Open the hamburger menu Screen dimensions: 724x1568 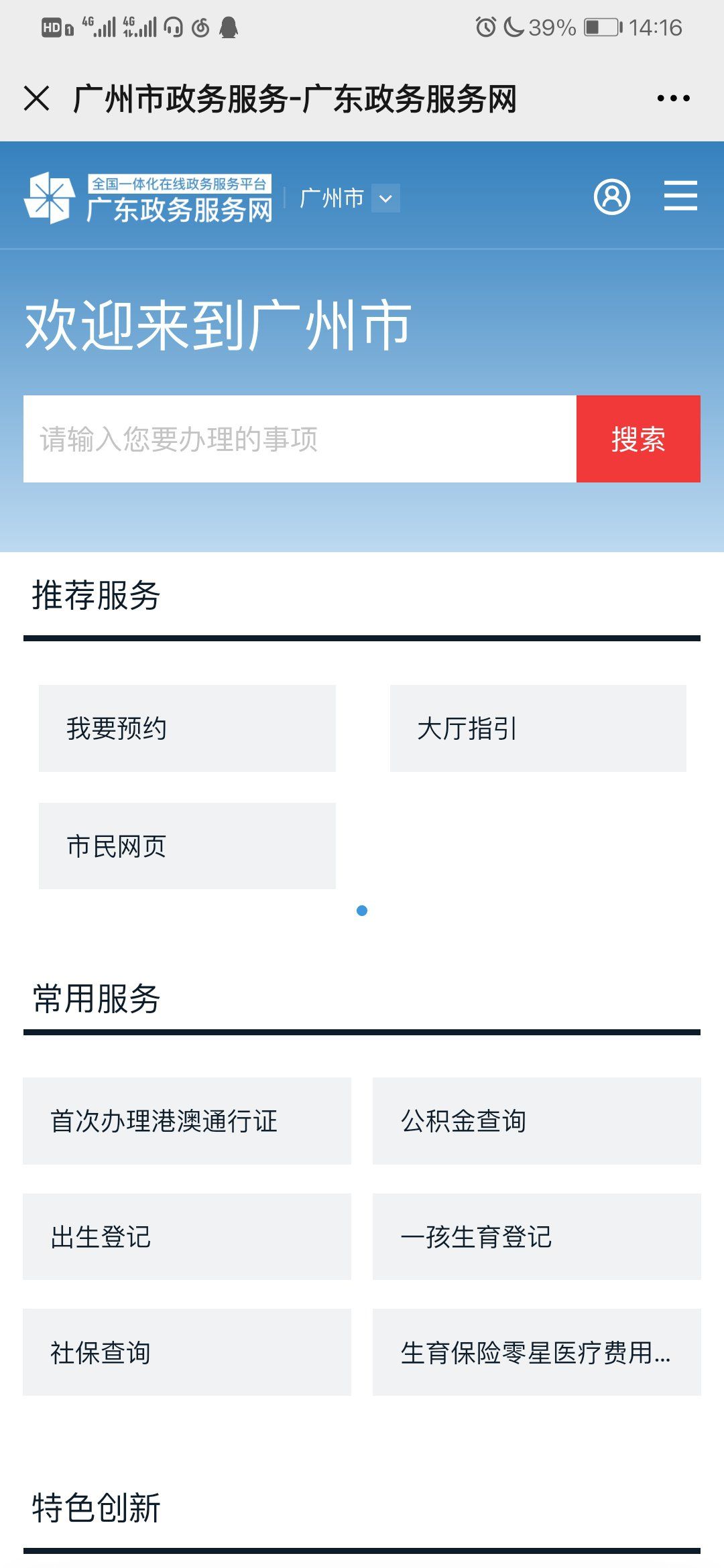680,196
